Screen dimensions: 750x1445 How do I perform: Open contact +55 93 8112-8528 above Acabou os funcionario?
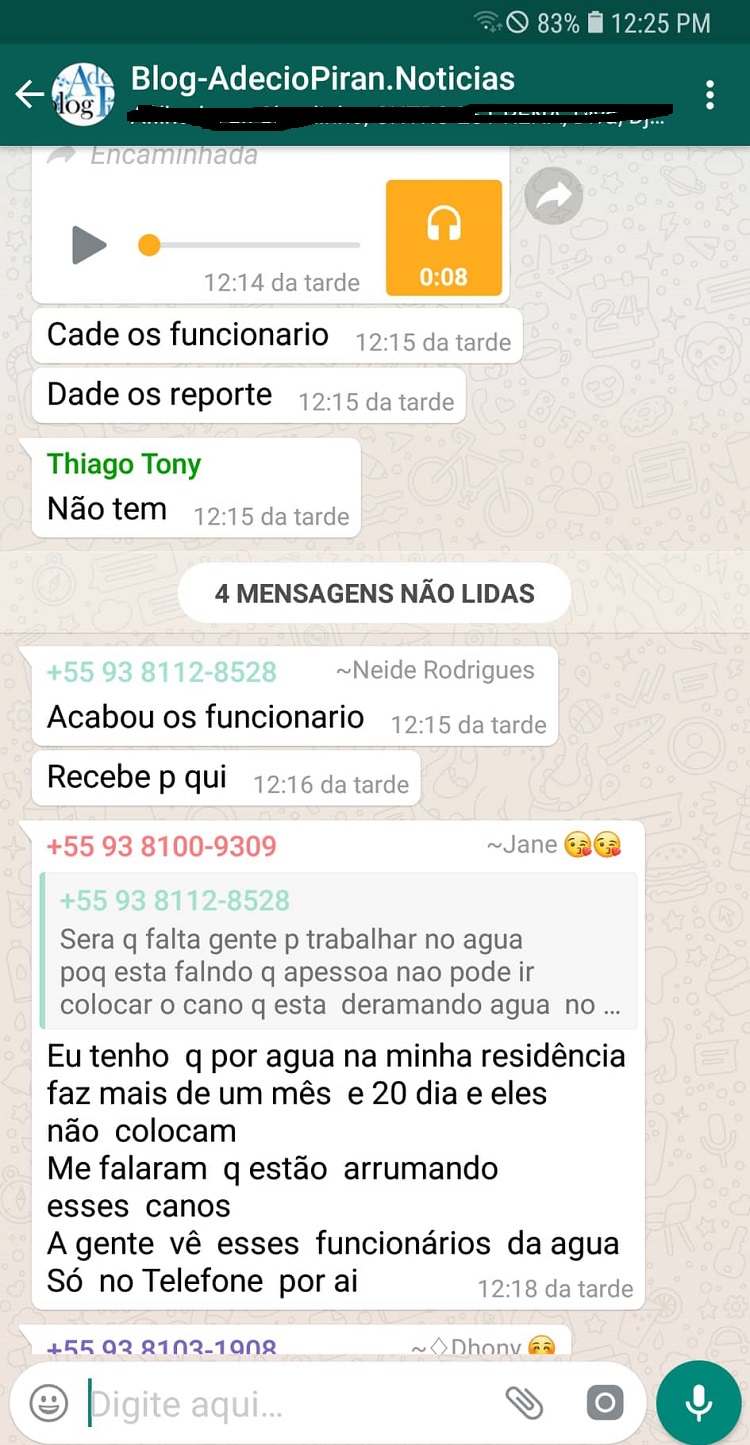pyautogui.click(x=162, y=672)
